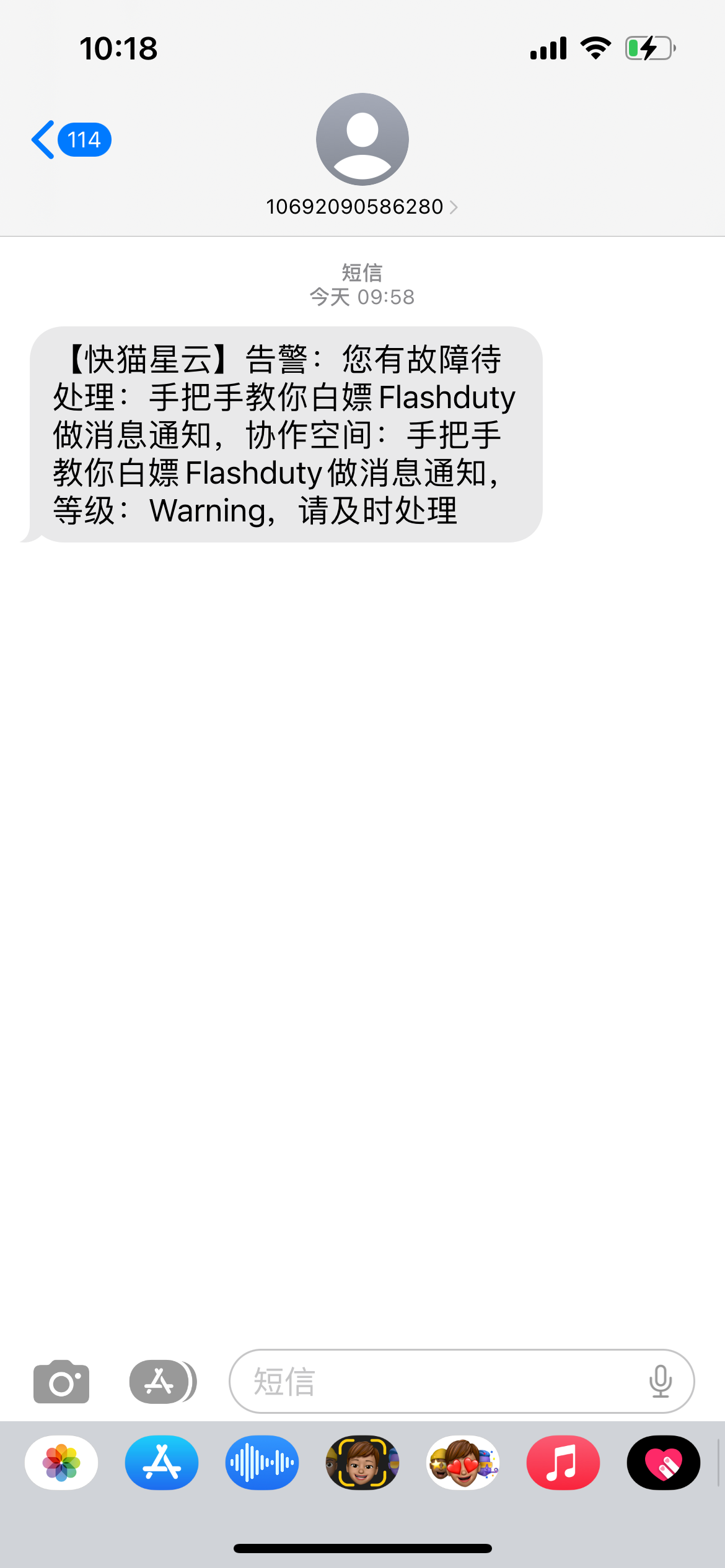Select the Memoji stickers icon

pos(462,1462)
